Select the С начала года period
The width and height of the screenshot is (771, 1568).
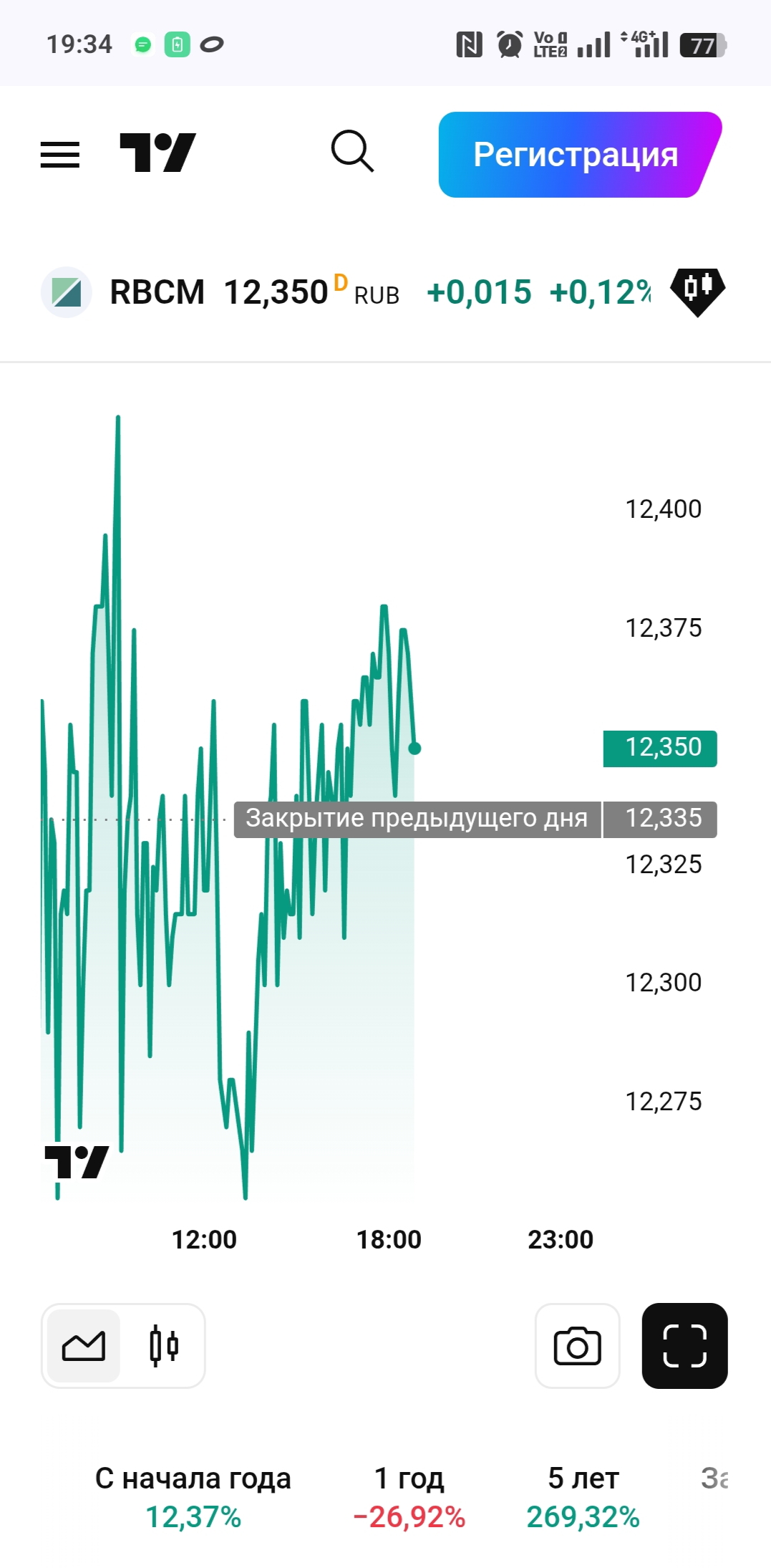coord(193,1496)
